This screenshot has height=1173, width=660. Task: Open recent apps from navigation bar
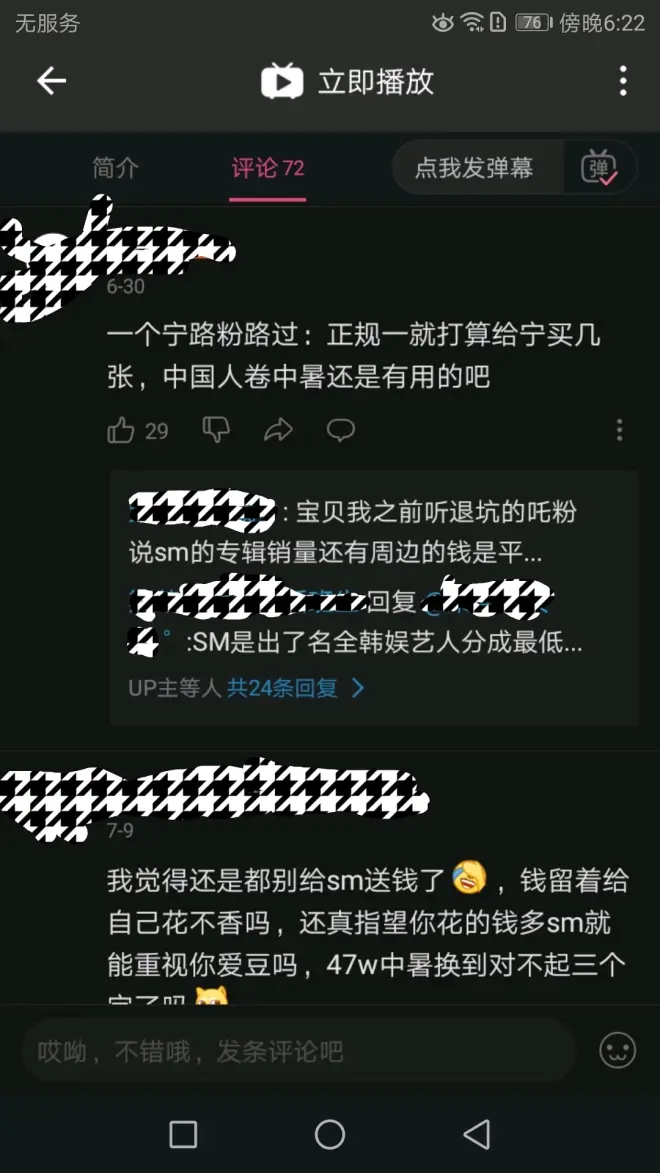coord(183,1134)
